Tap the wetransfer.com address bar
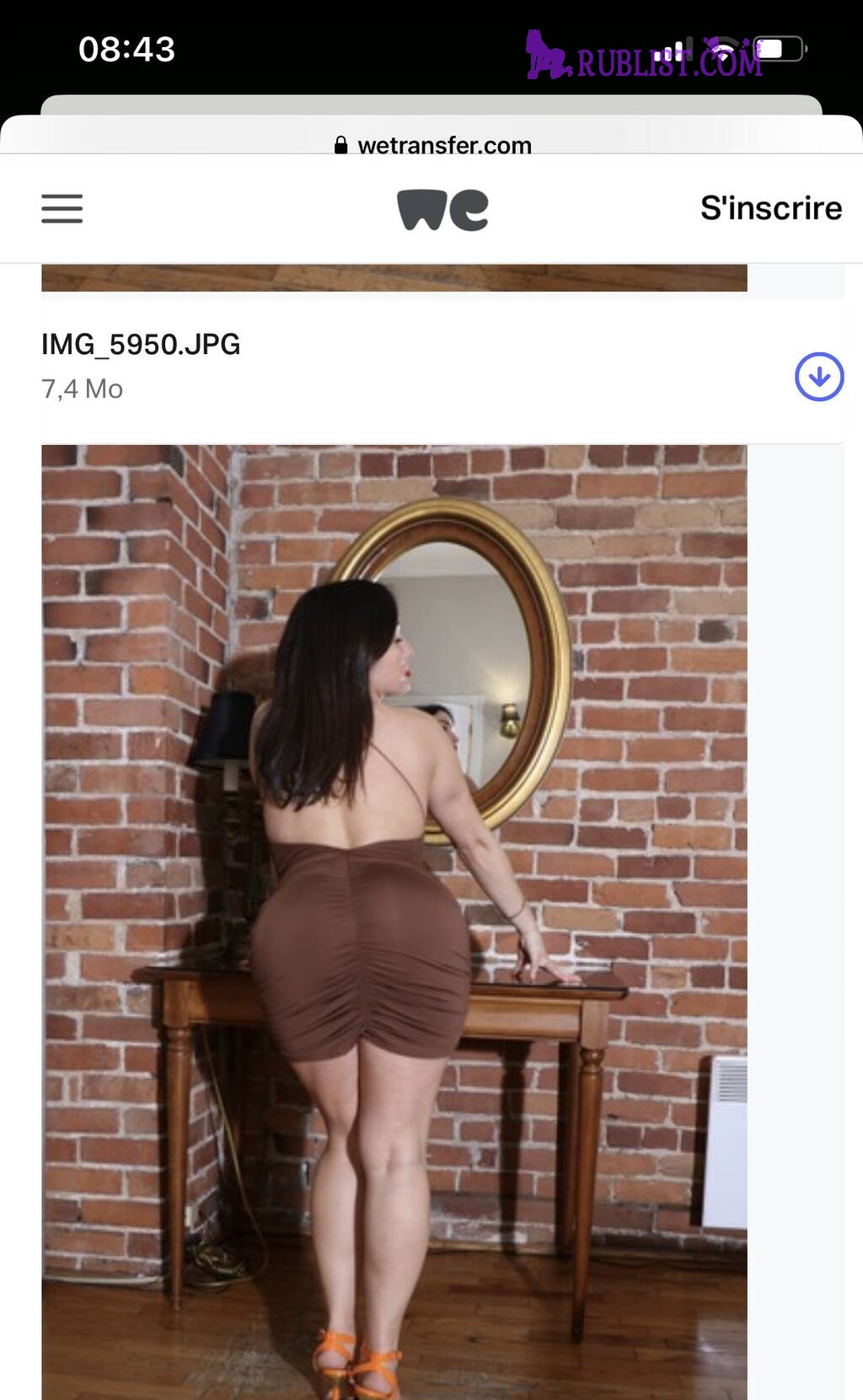The image size is (863, 1400). 432,145
